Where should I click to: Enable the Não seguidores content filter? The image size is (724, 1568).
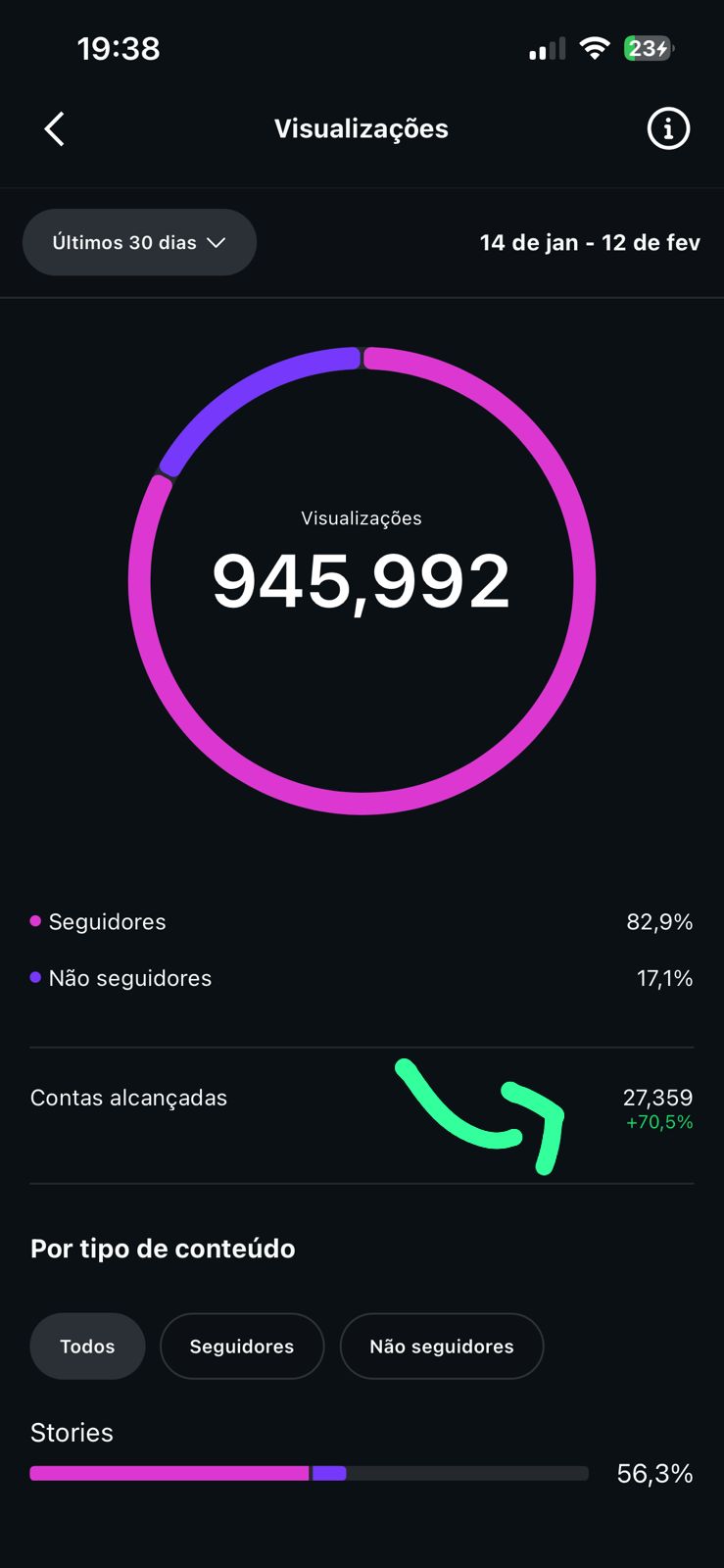tap(442, 1346)
